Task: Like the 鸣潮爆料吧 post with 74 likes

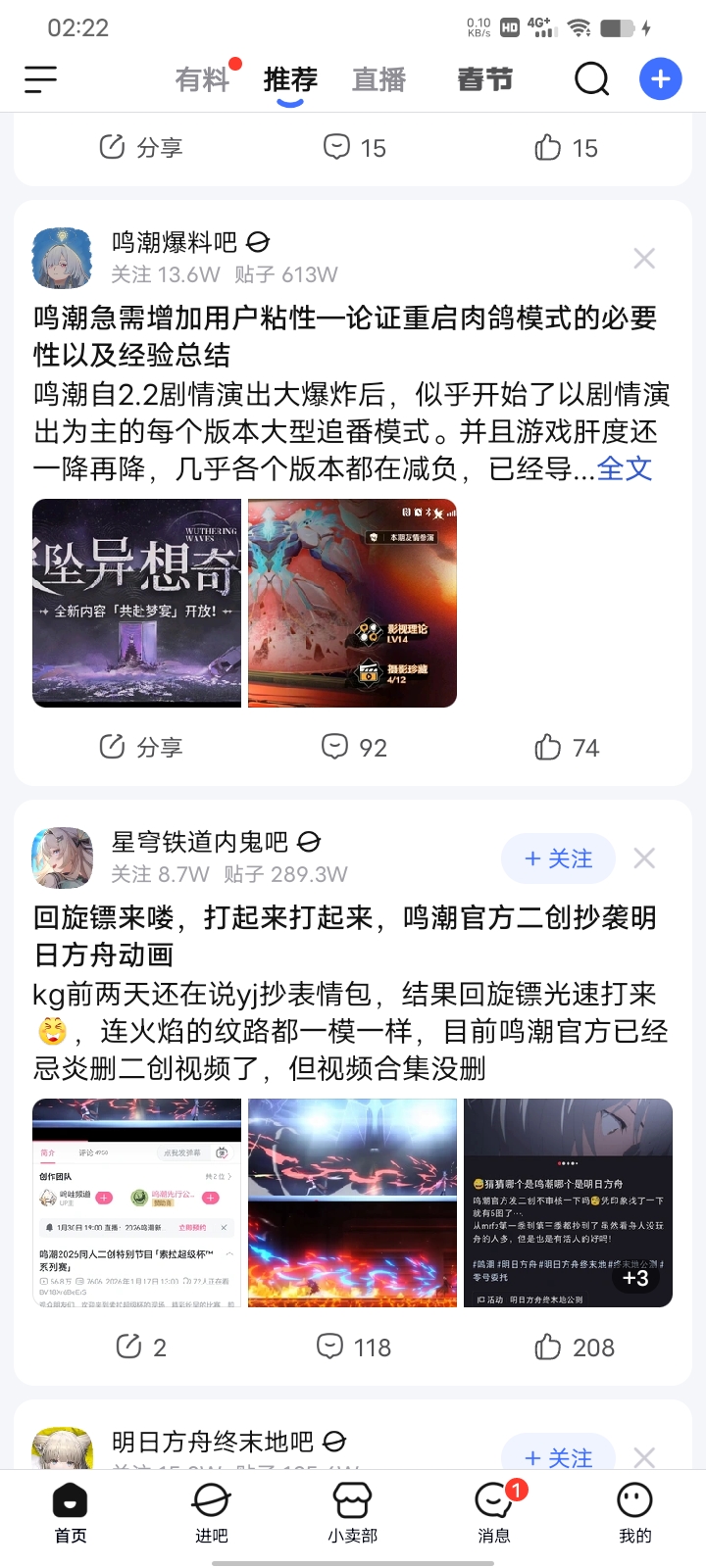Action: 567,748
